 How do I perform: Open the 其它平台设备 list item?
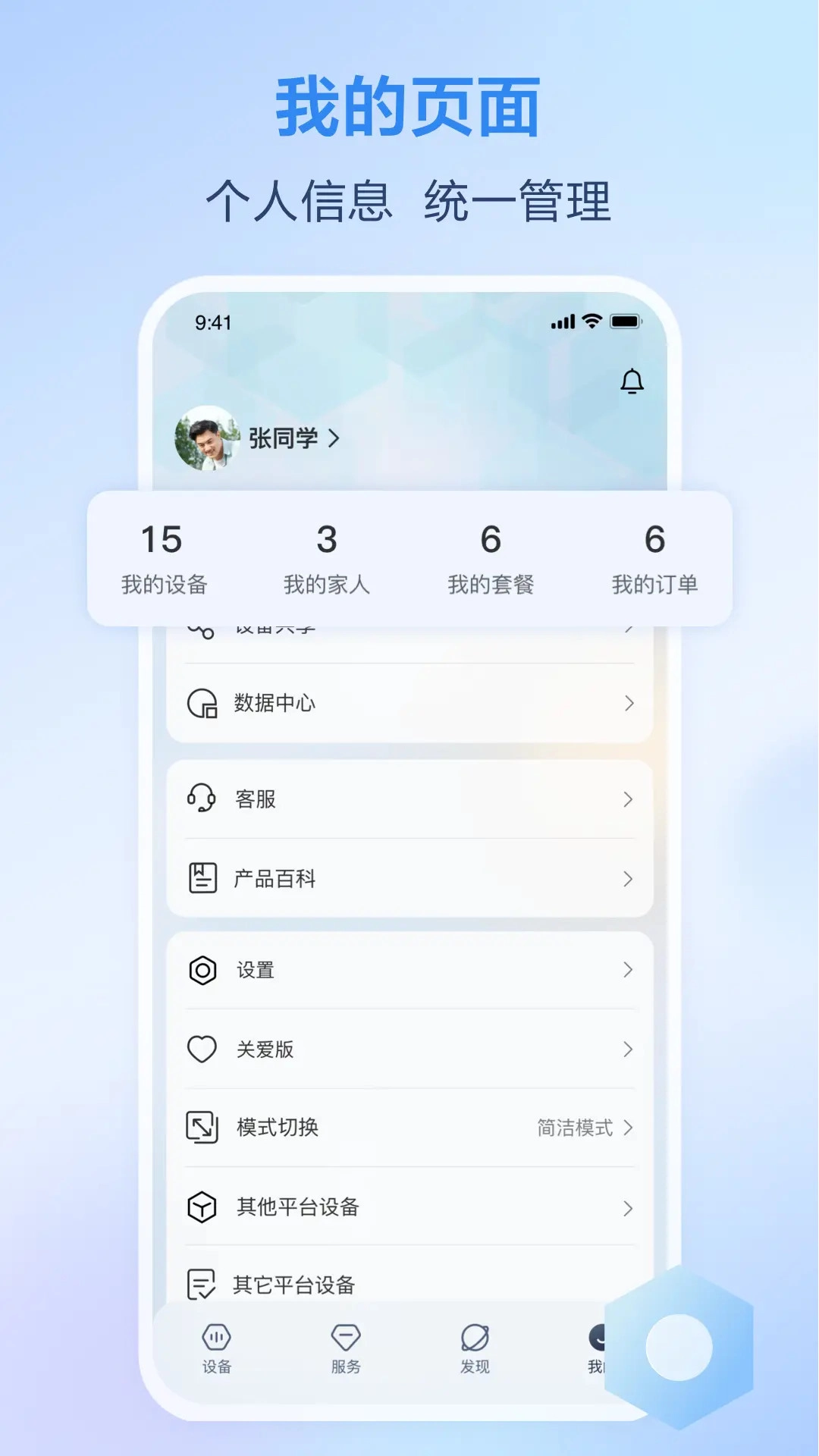[409, 1283]
